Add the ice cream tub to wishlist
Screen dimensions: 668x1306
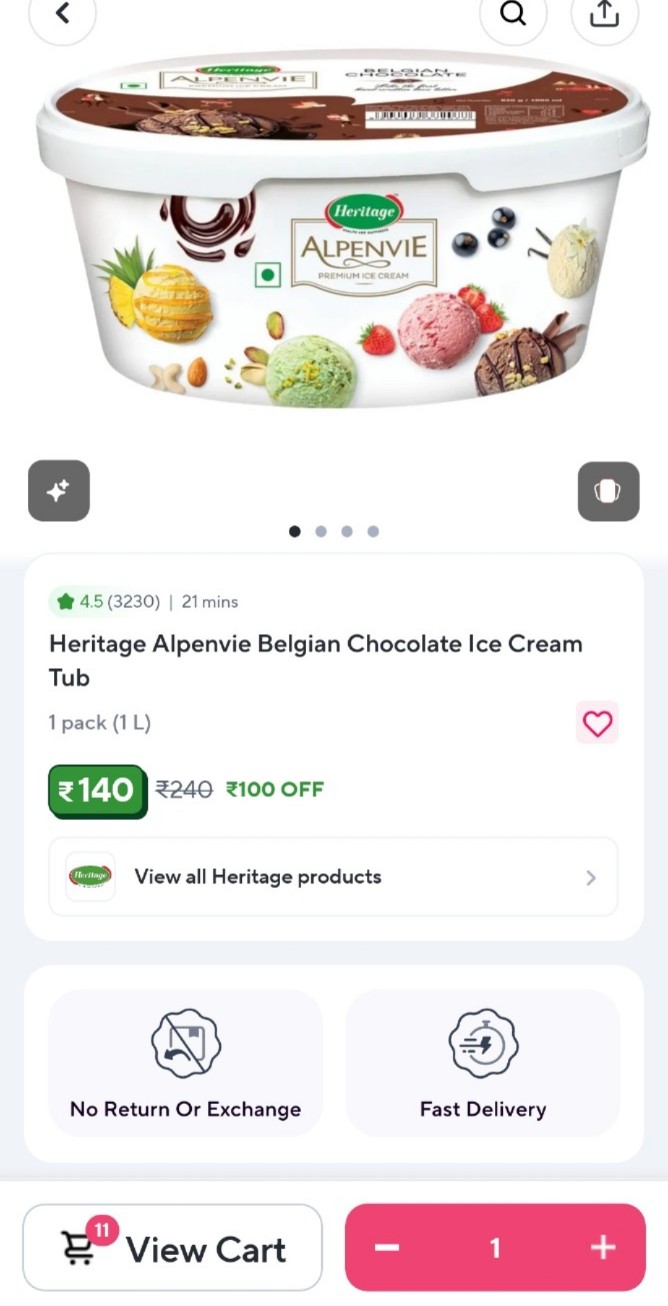tap(597, 723)
